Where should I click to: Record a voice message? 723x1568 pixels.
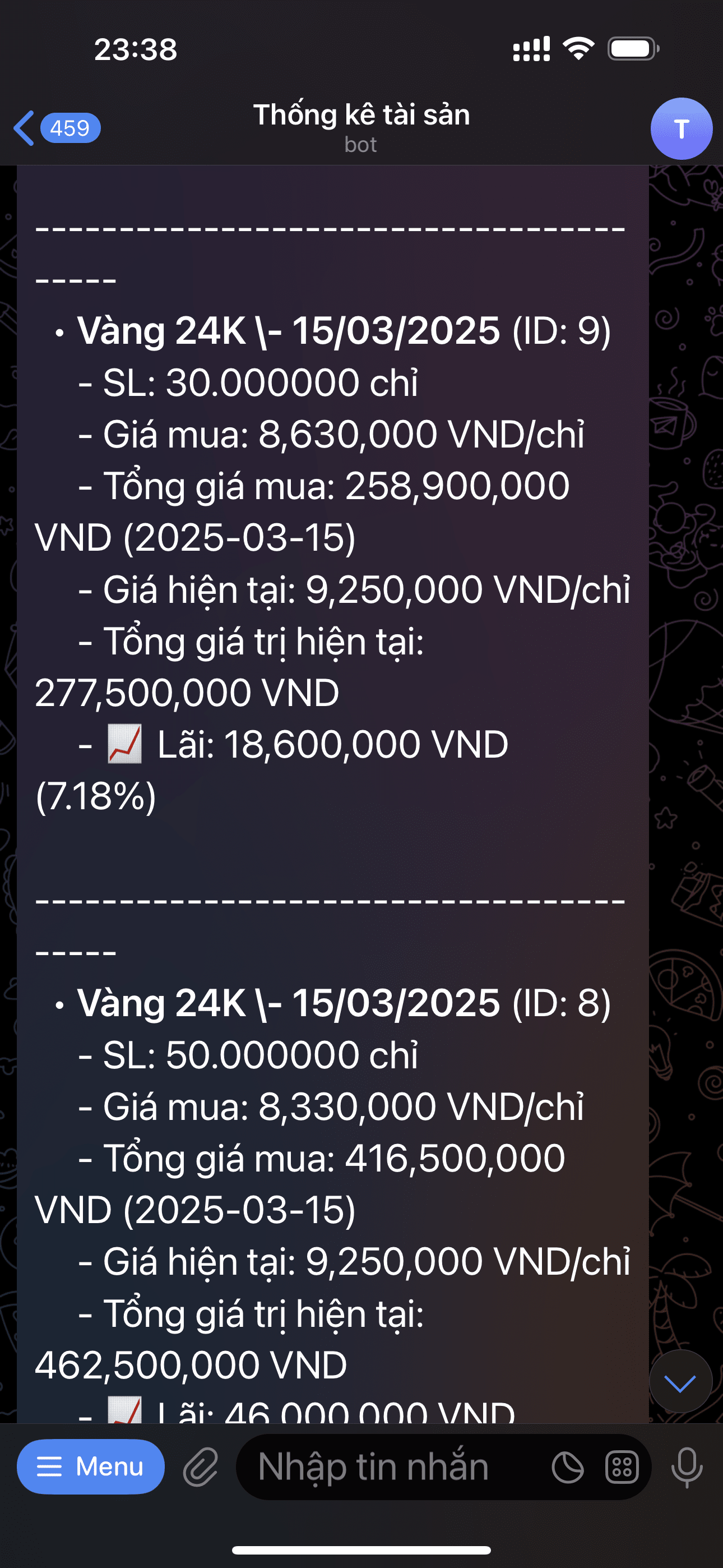click(x=687, y=1466)
